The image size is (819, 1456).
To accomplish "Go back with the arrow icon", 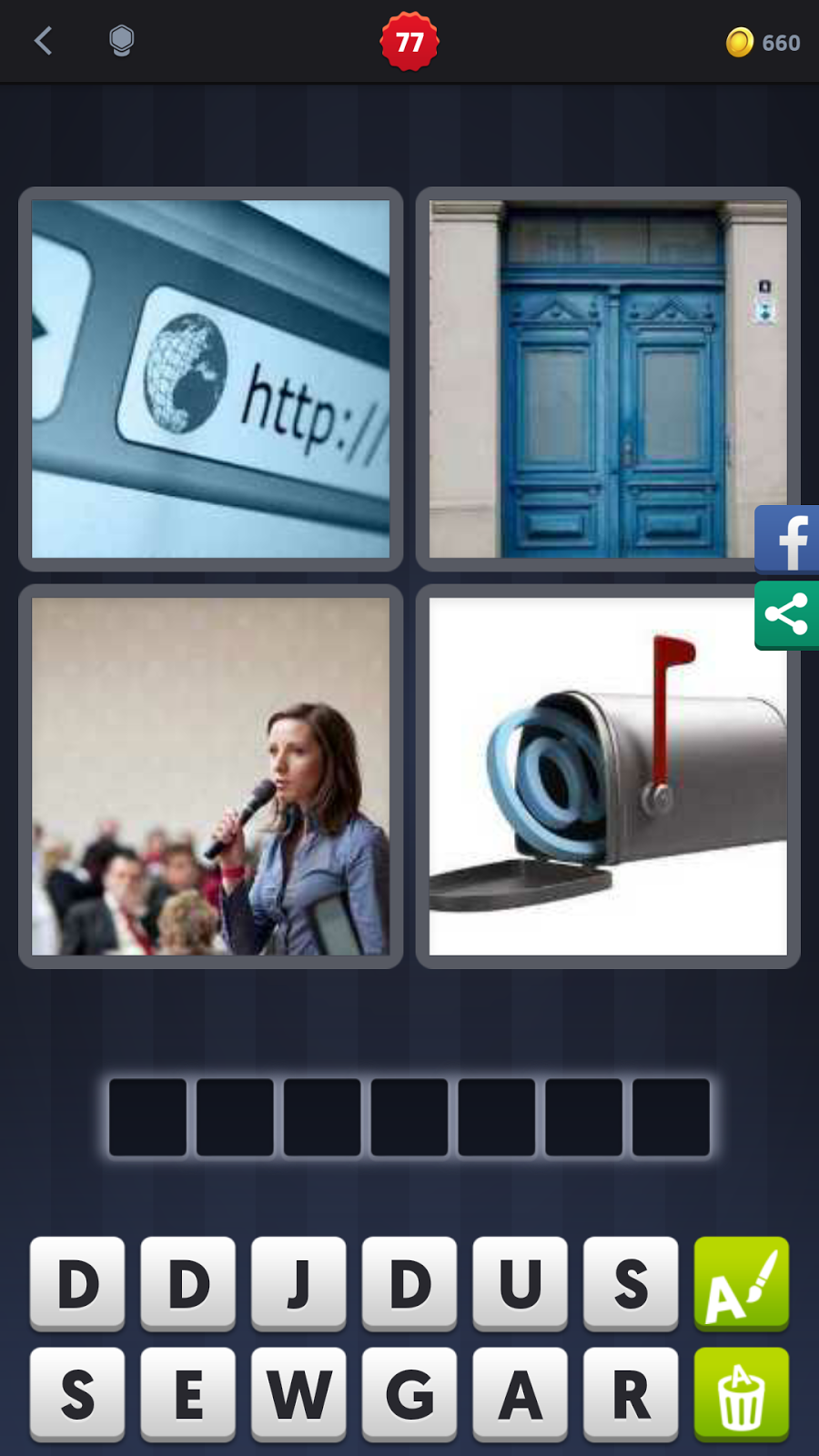I will tap(43, 41).
